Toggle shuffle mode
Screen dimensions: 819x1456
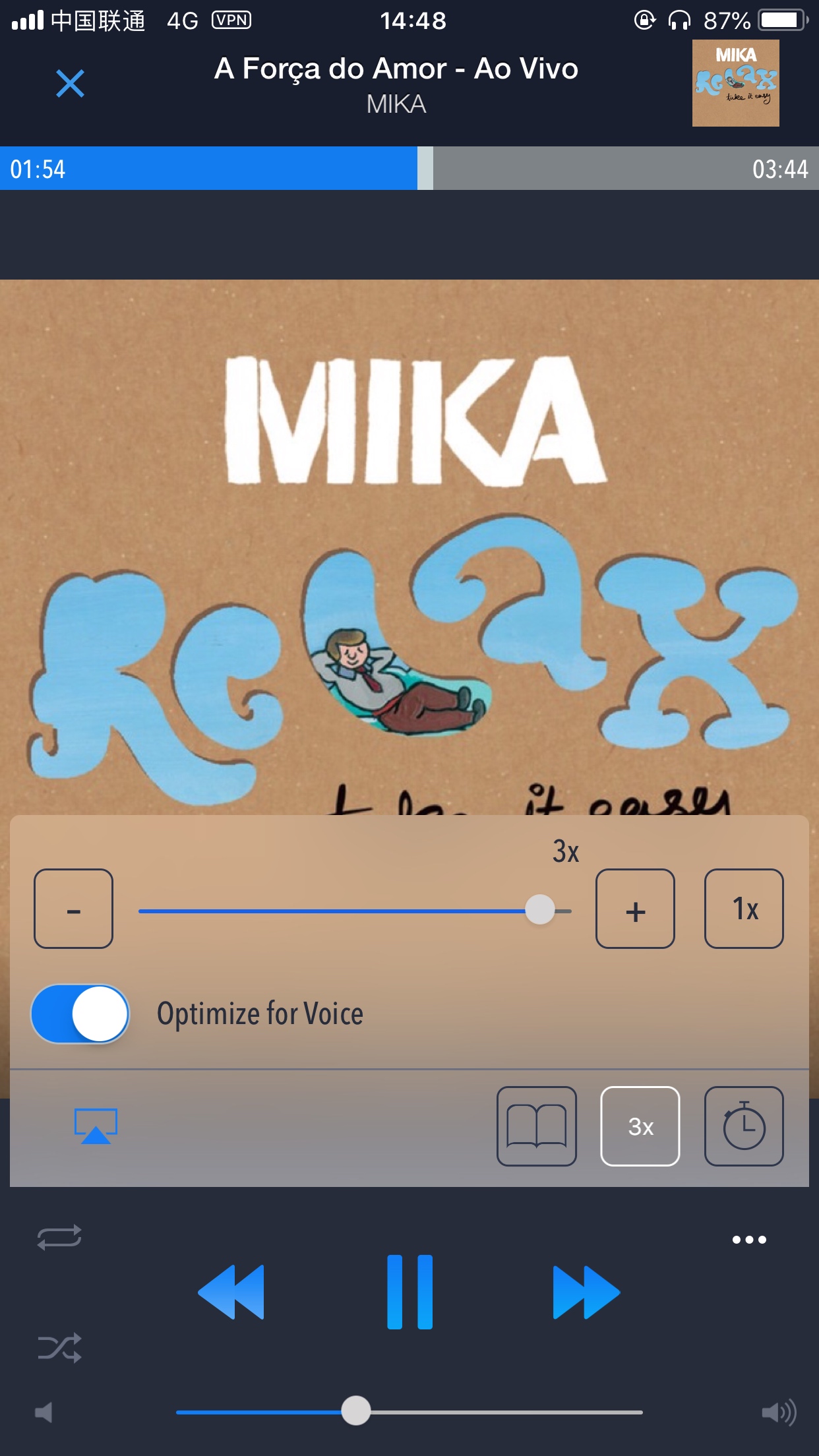click(x=59, y=1347)
